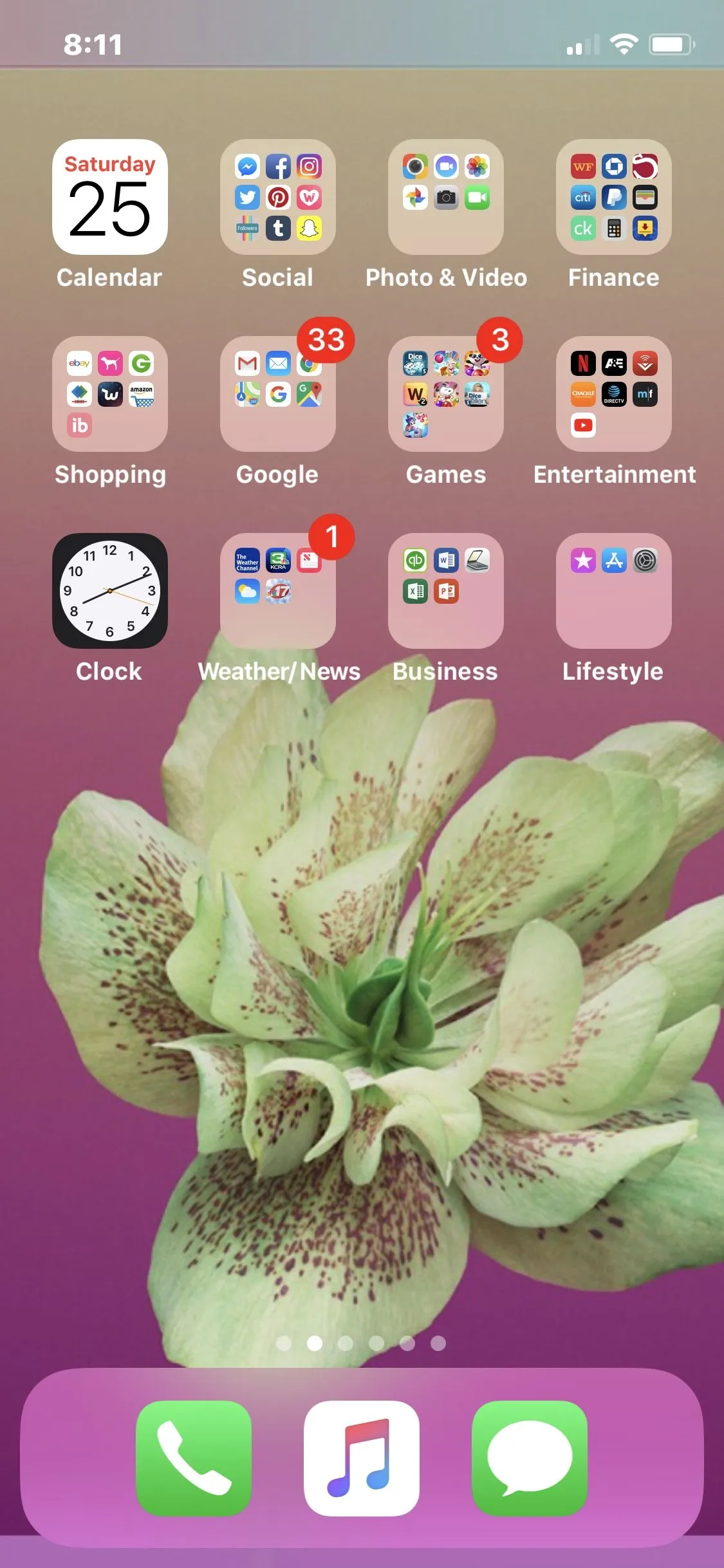Open the Photo & Video folder
Viewport: 724px width, 1568px height.
[446, 197]
